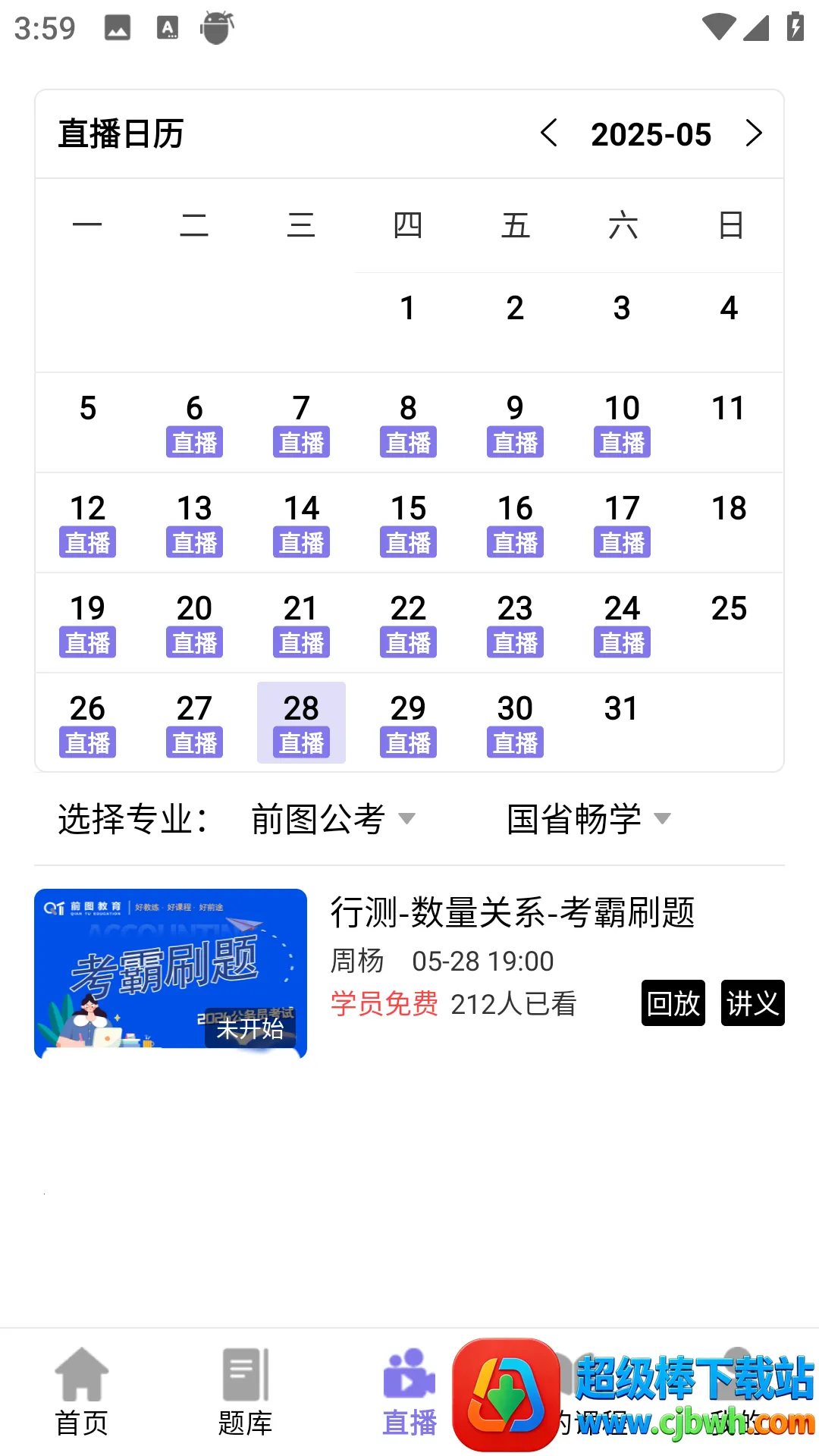Pick May 6 in the live calendar
The height and width of the screenshot is (1456, 819).
coord(194,422)
